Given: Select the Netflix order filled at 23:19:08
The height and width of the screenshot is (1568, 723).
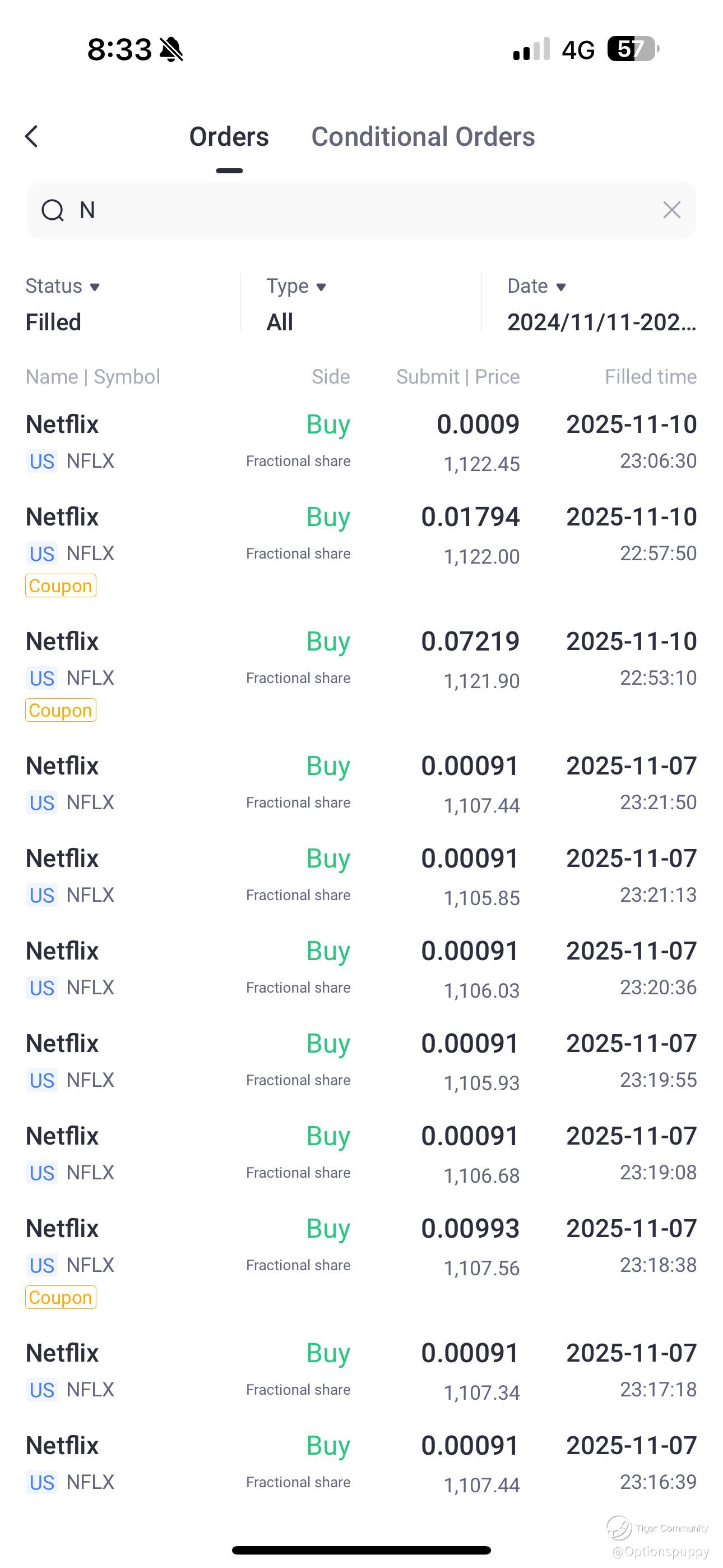Looking at the screenshot, I should [x=361, y=1154].
